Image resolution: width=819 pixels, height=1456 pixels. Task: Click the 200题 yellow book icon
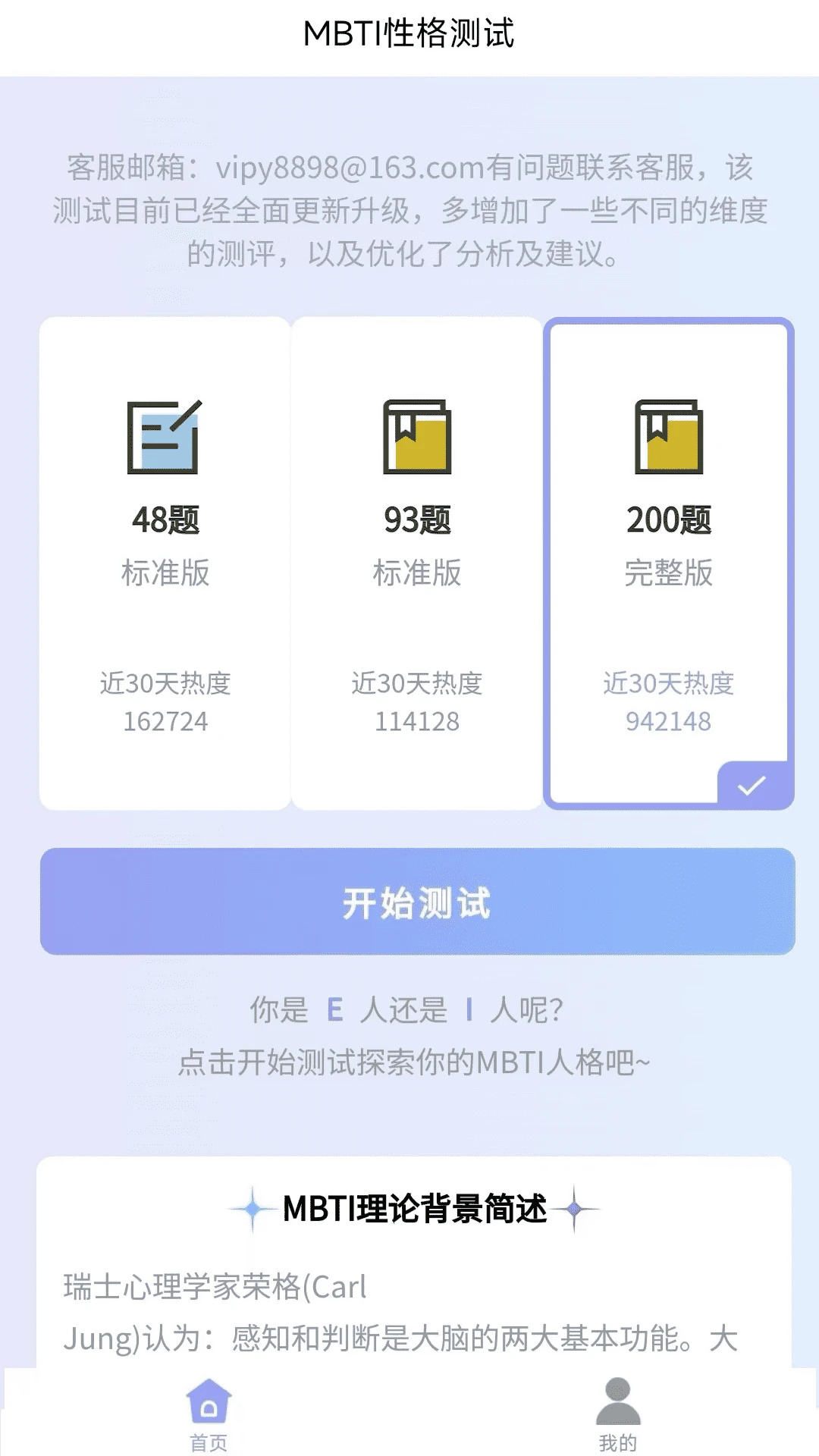(x=668, y=440)
